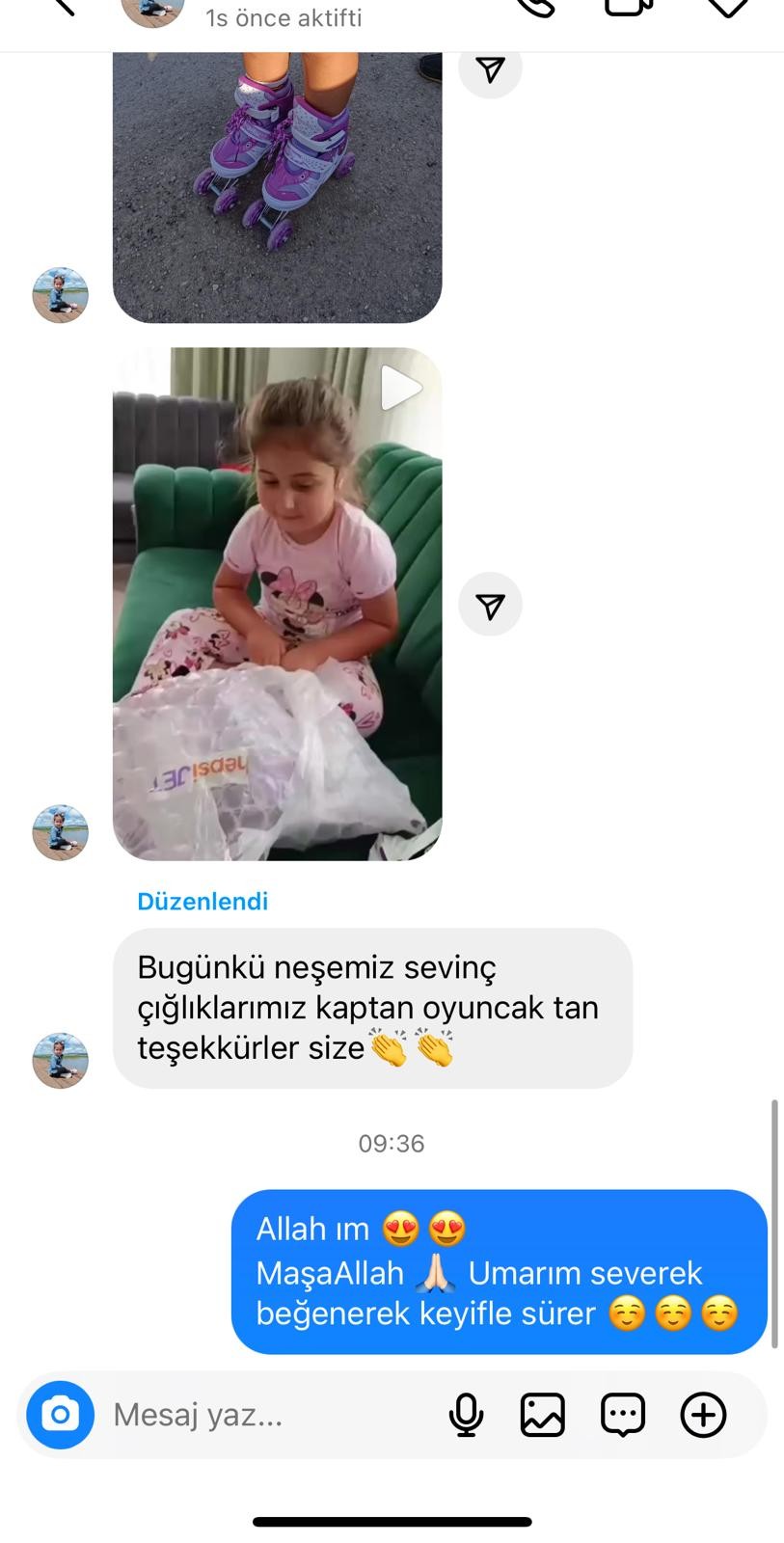Screen dimensions: 784x1543
Task: Record a voice message with the microphone
Action: pyautogui.click(x=466, y=1415)
